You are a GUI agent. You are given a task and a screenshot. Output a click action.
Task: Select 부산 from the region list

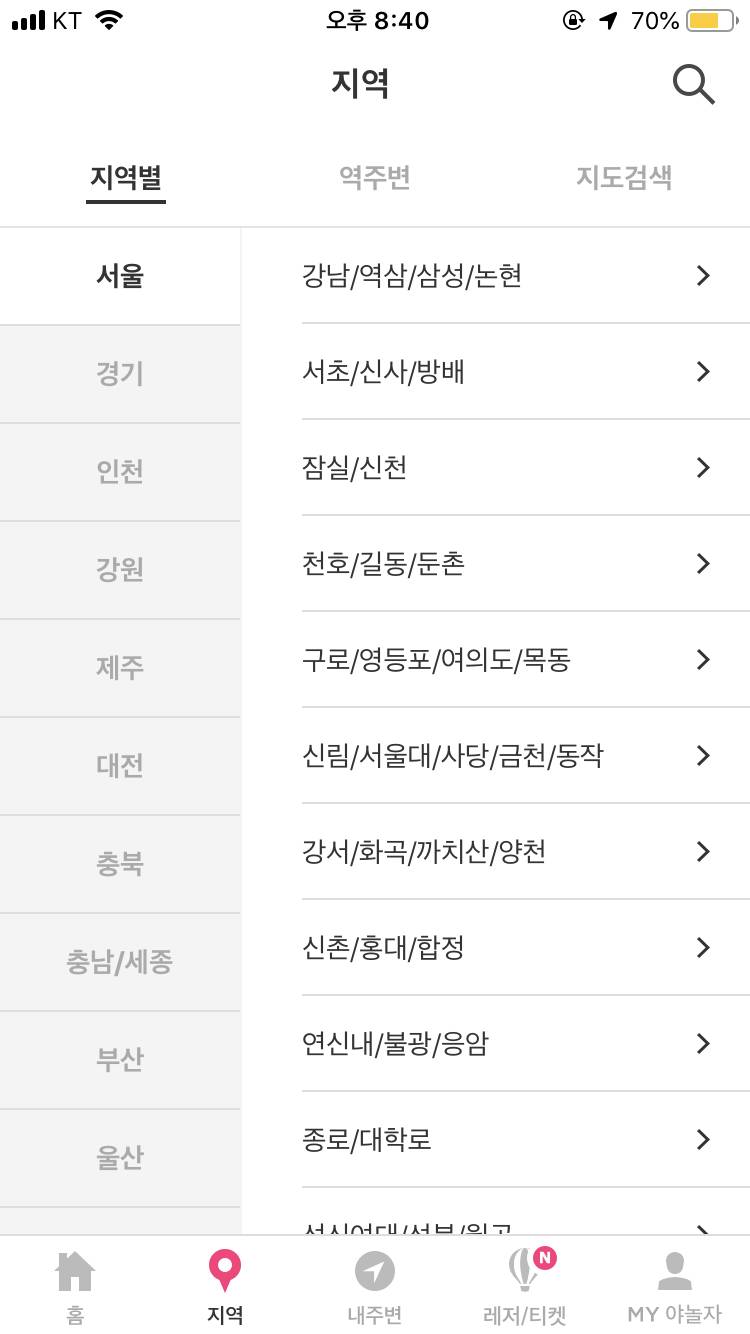click(120, 1058)
